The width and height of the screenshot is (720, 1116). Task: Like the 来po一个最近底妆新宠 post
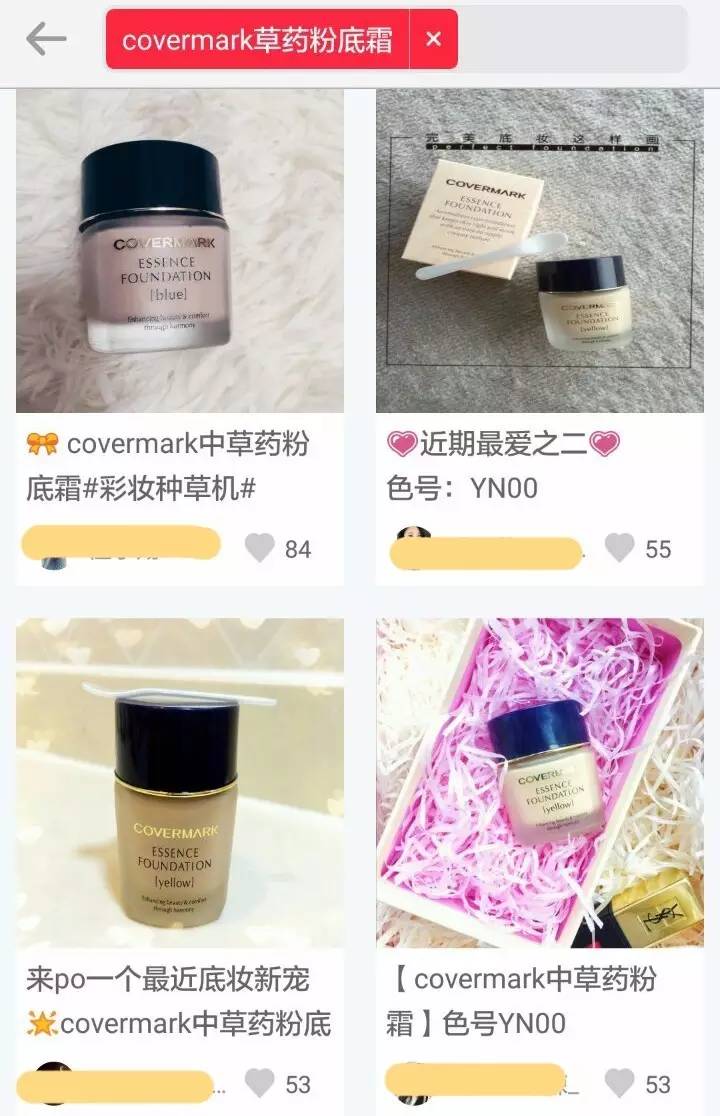click(x=260, y=1083)
